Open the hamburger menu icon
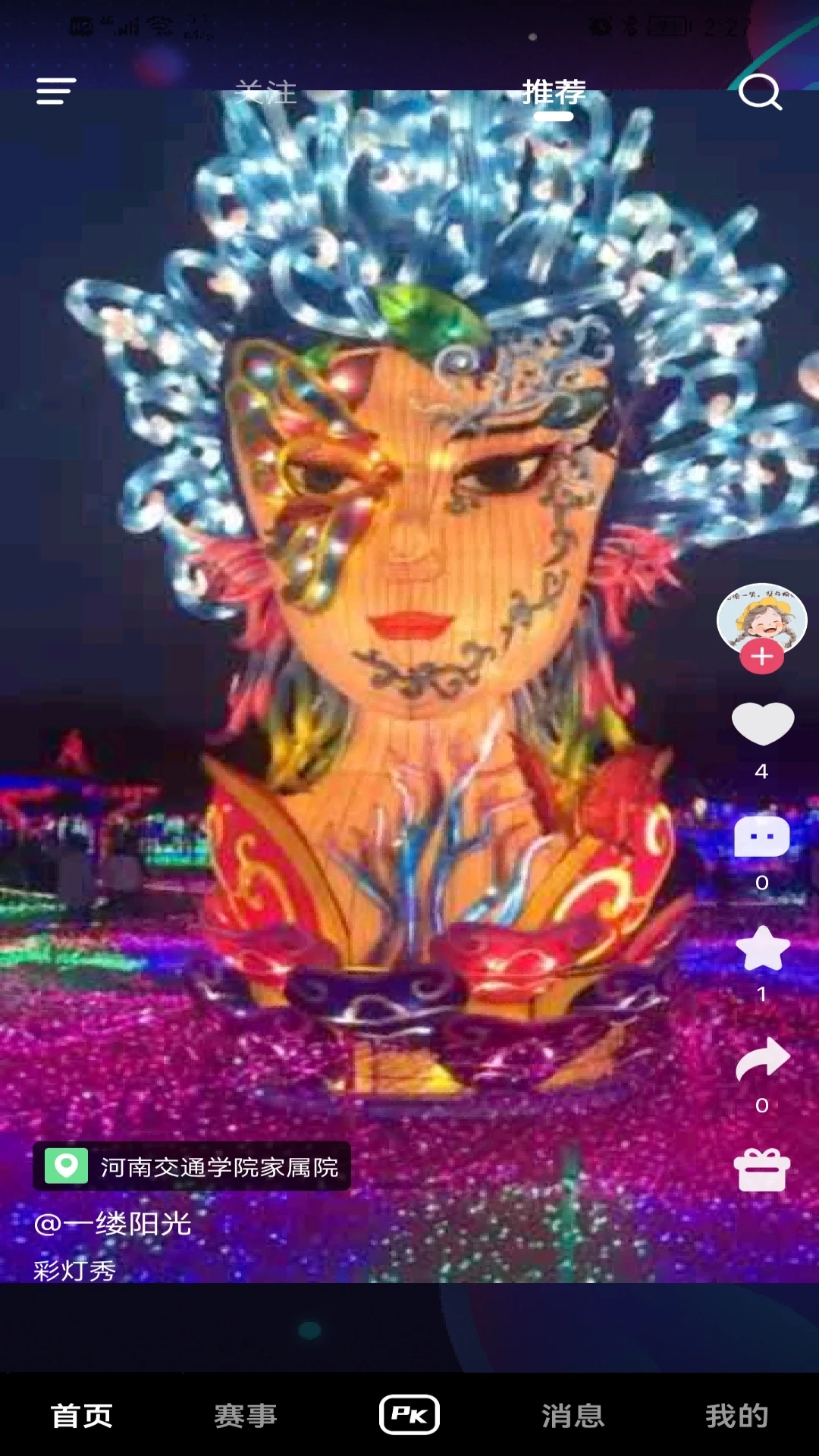 [x=54, y=91]
